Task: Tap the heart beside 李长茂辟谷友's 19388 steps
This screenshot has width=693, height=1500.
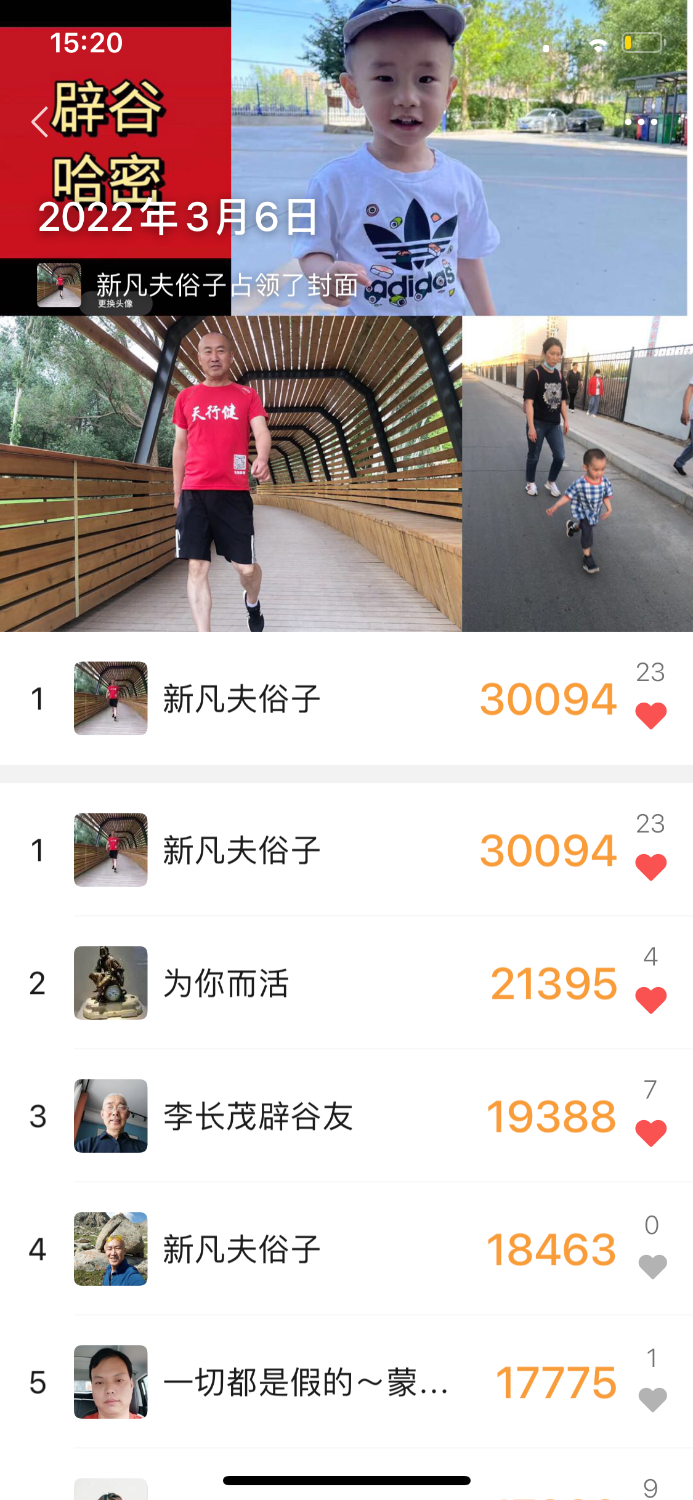Action: (651, 1133)
